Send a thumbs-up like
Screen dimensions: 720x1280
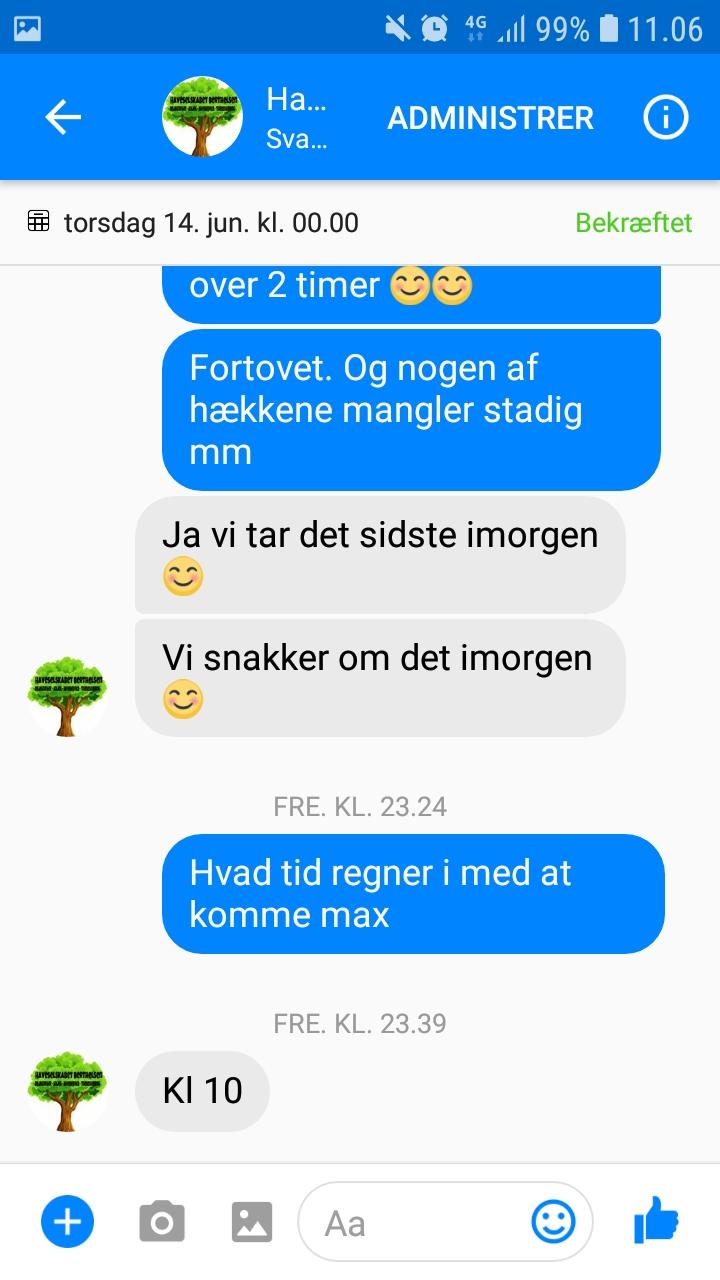coord(656,1221)
